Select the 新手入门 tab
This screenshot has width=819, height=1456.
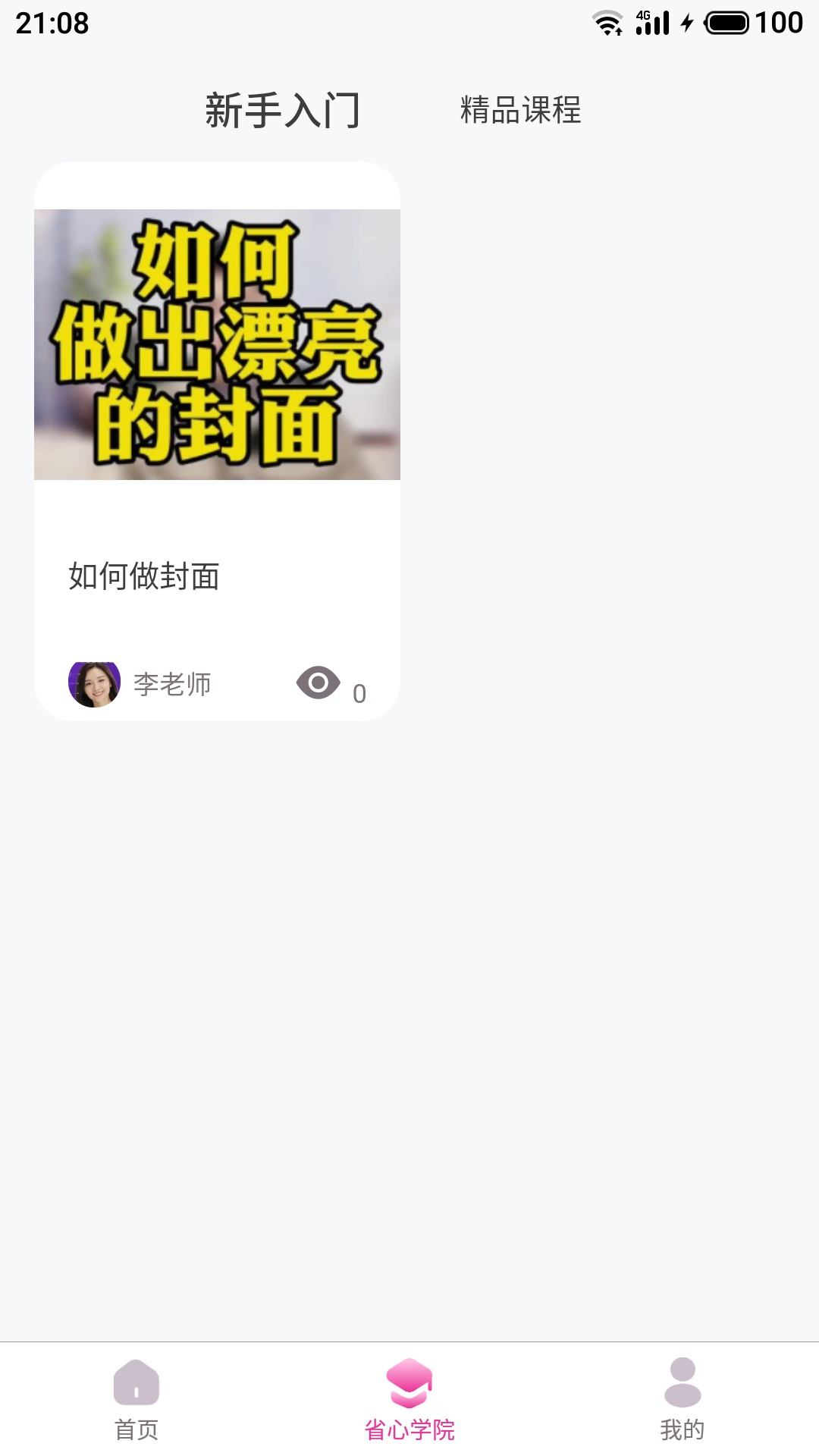[x=282, y=110]
